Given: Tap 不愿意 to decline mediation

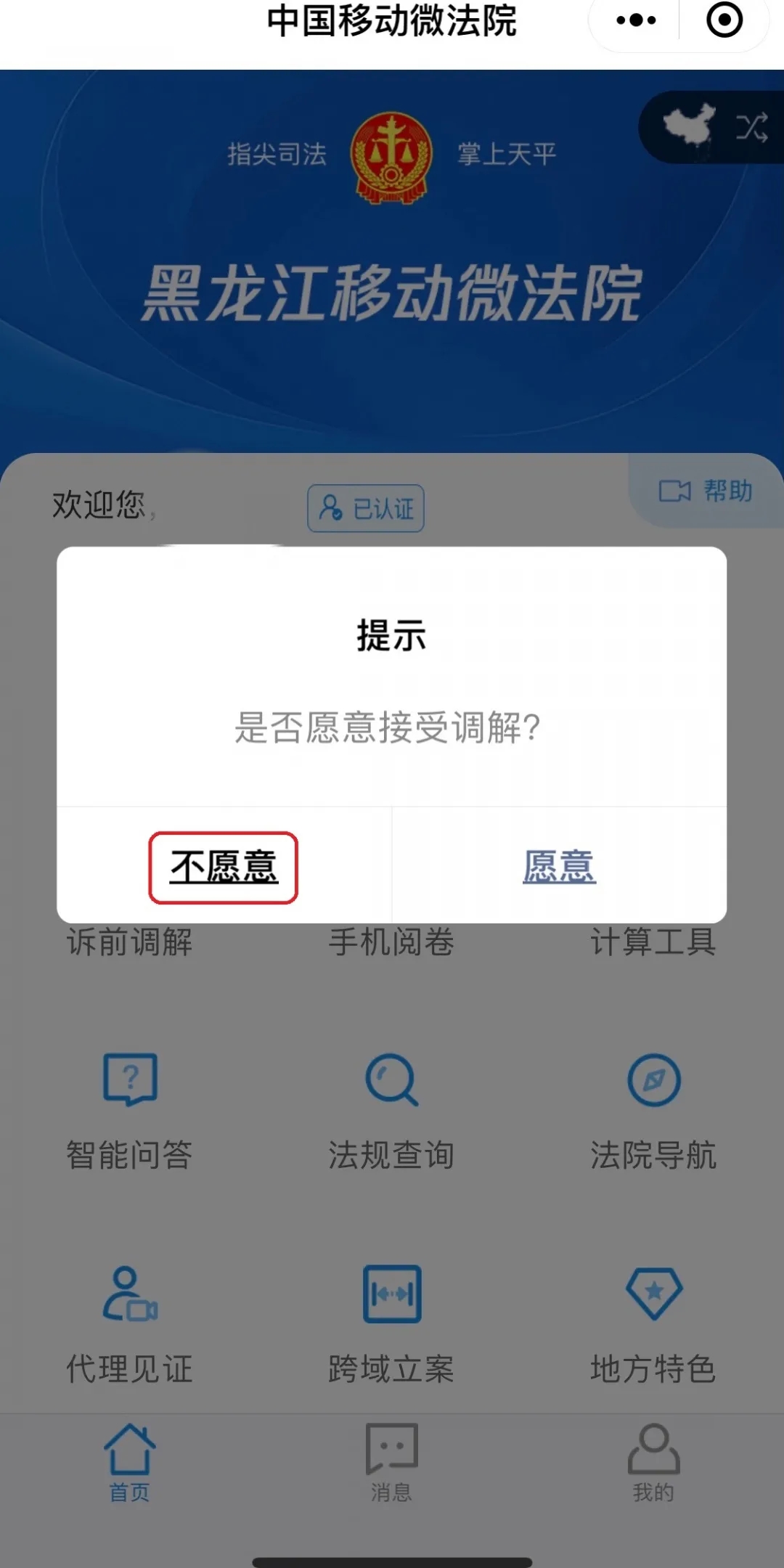Looking at the screenshot, I should (x=224, y=867).
